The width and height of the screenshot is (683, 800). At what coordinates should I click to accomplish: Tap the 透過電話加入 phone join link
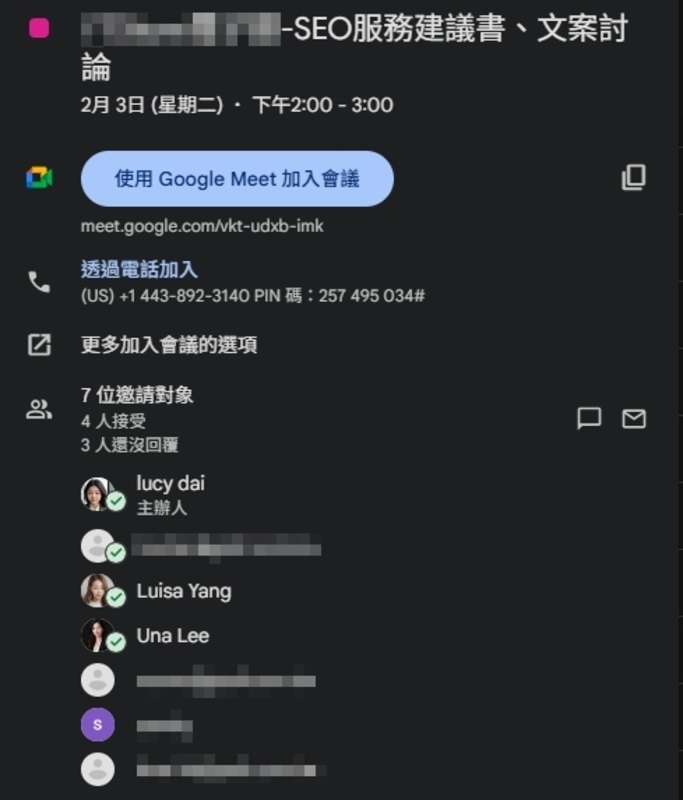(x=139, y=269)
